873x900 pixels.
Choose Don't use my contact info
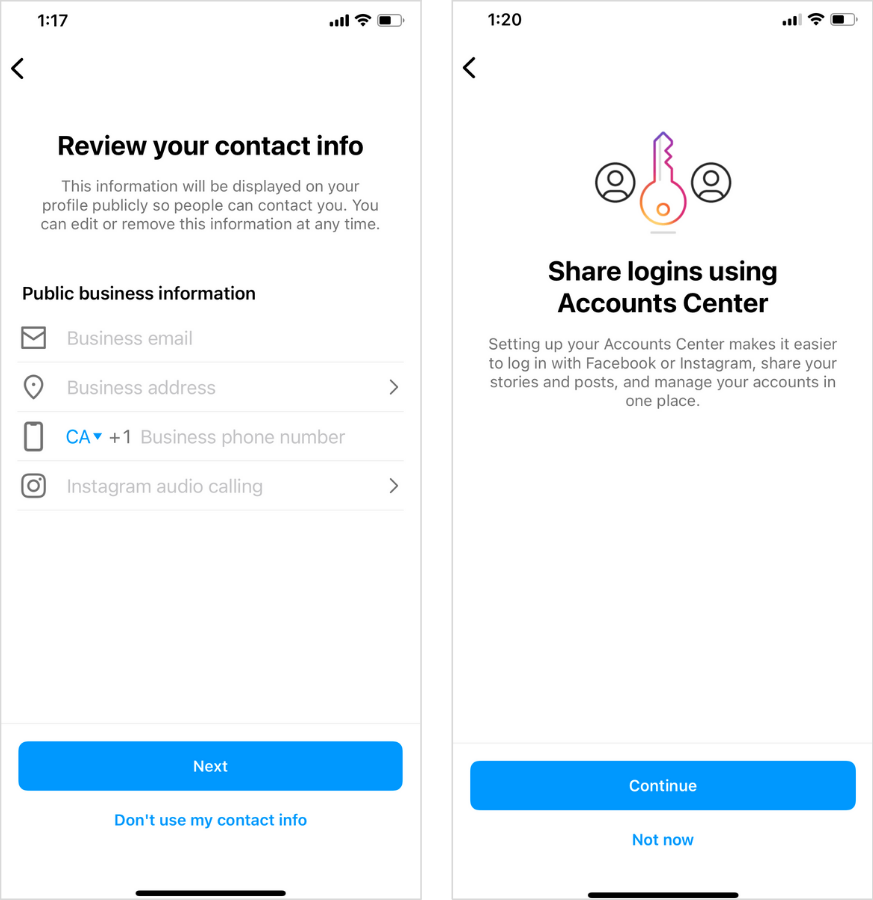pyautogui.click(x=210, y=820)
